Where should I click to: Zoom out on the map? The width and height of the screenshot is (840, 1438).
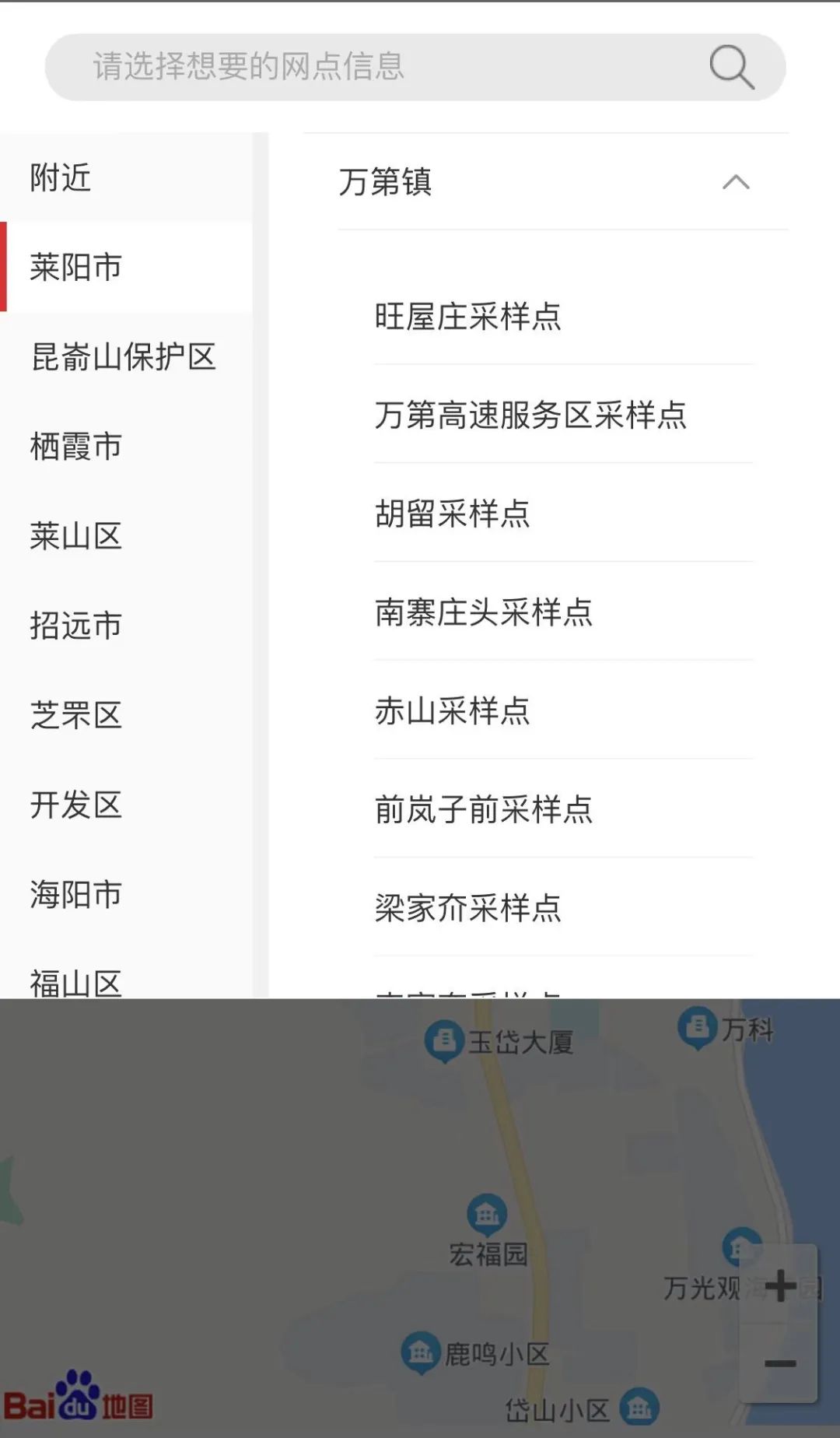click(779, 1363)
